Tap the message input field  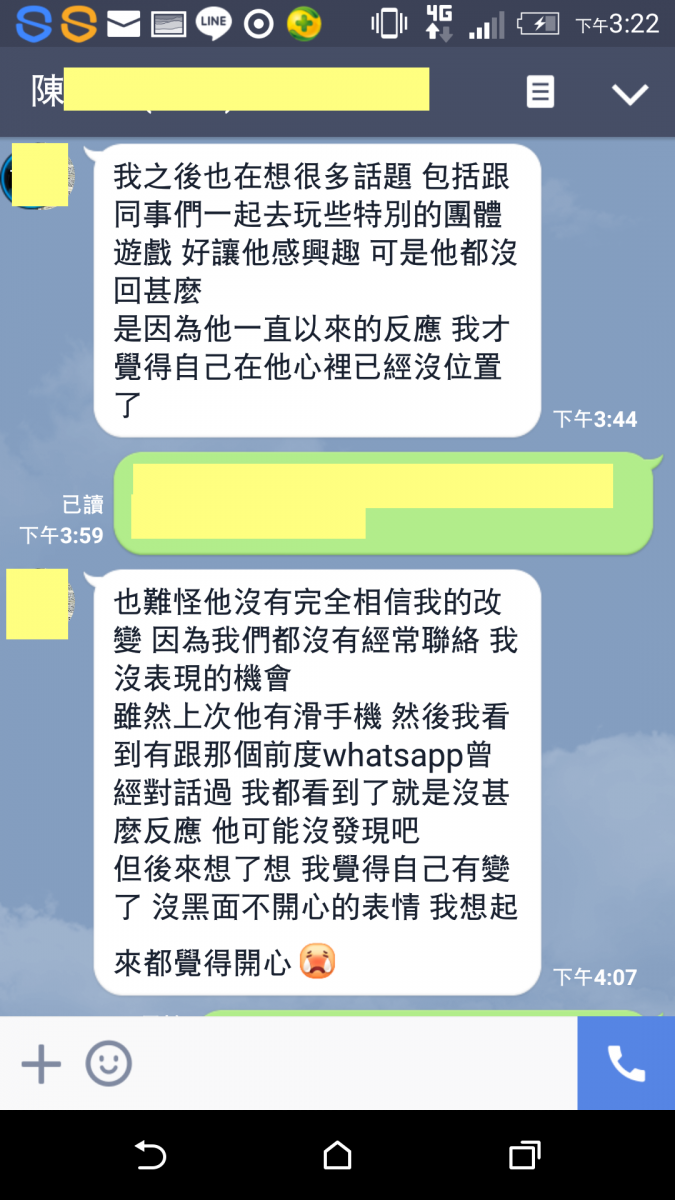click(350, 1064)
